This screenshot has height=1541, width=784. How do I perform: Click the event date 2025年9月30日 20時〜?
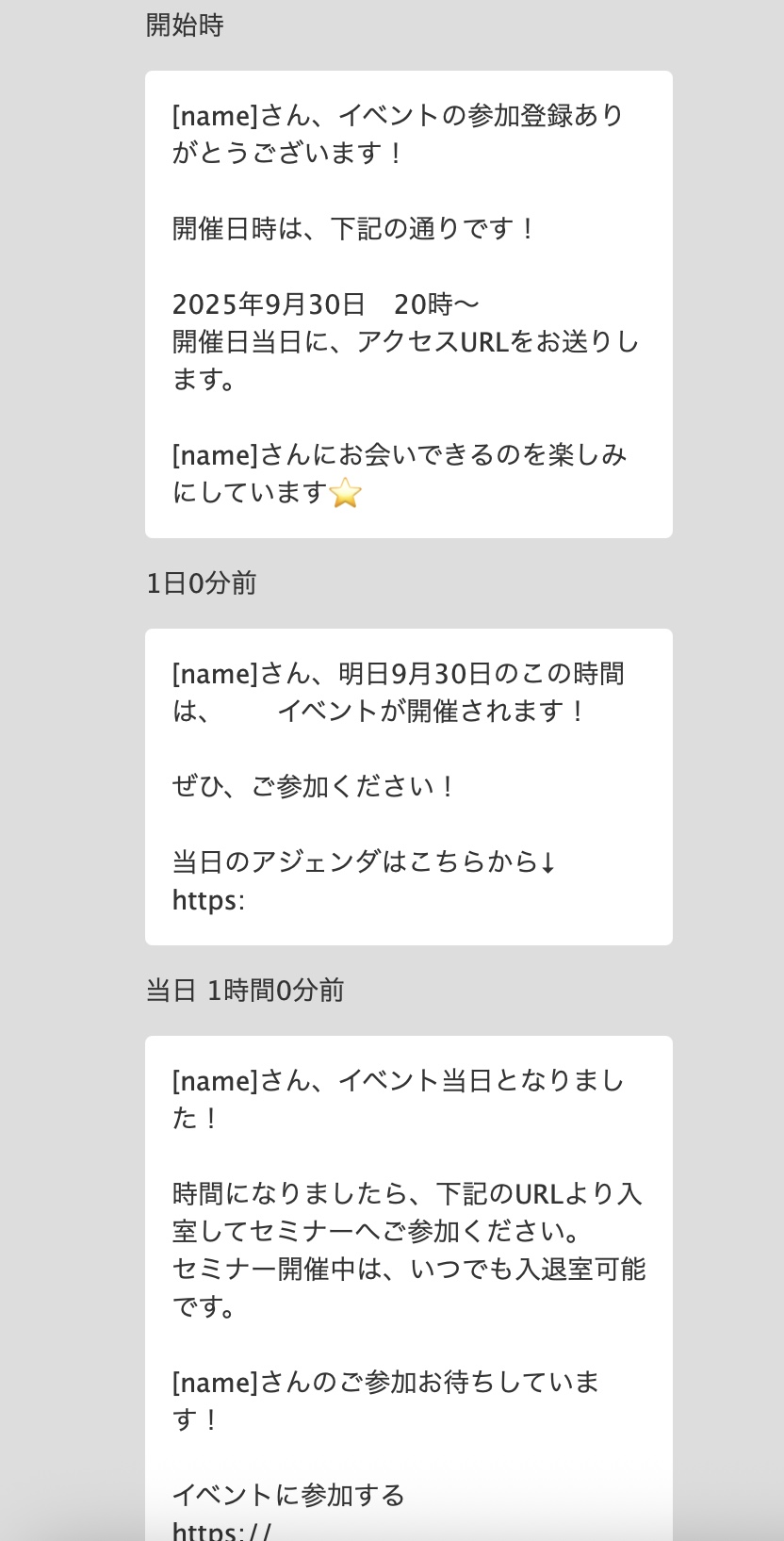click(x=326, y=304)
